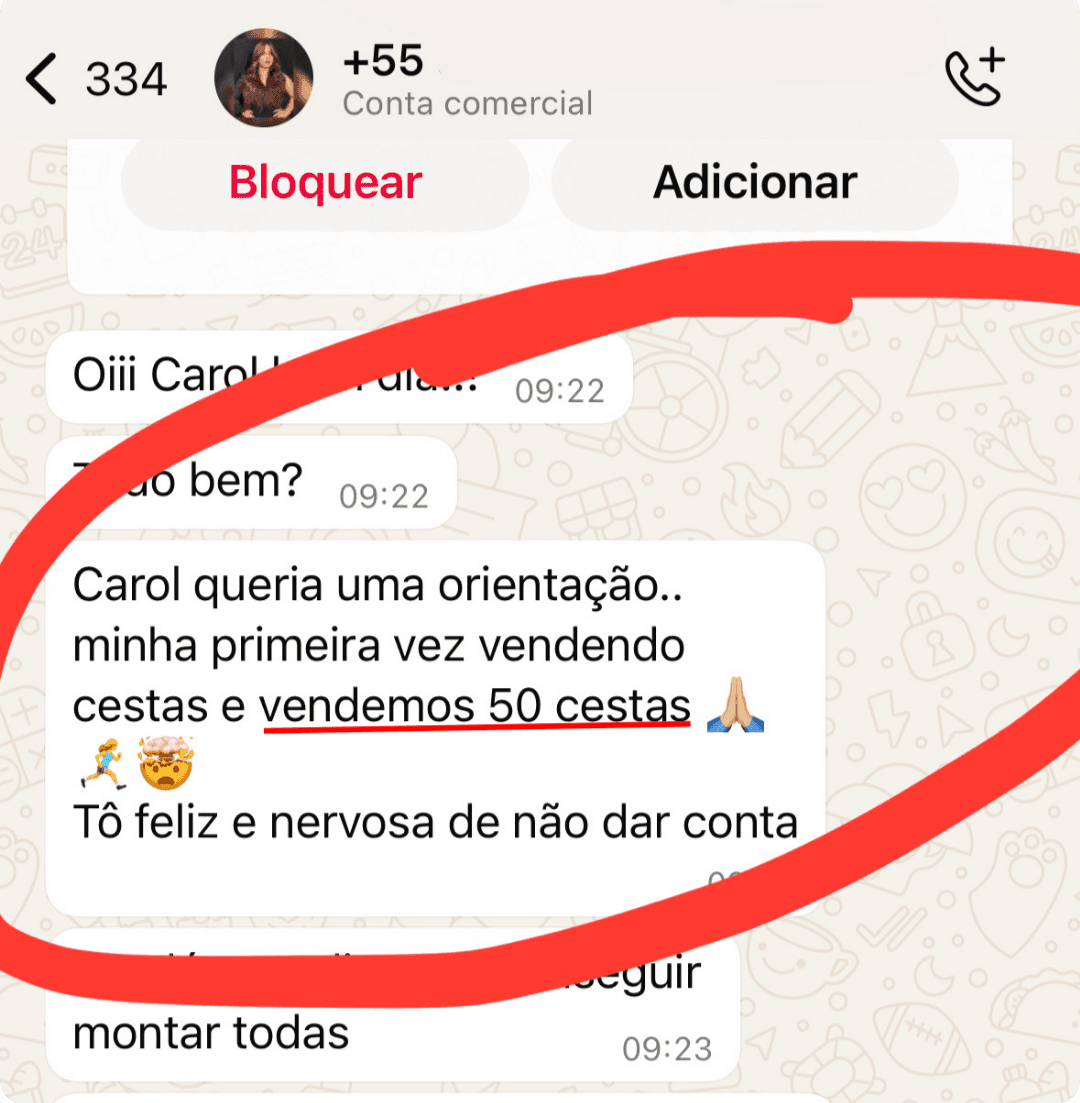
Task: Tap Adicionar to add the contact
Action: [x=755, y=182]
